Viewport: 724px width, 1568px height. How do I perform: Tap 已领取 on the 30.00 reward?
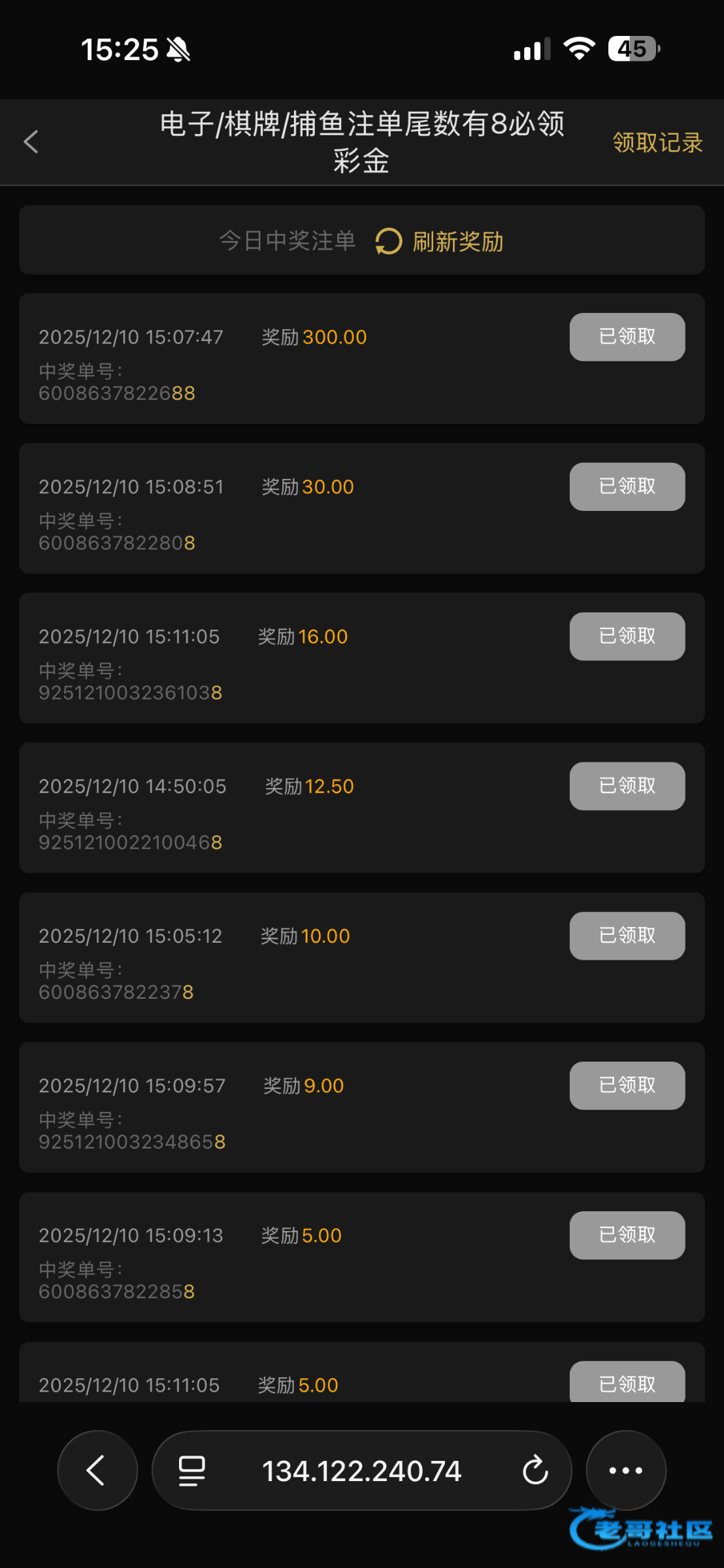[627, 487]
